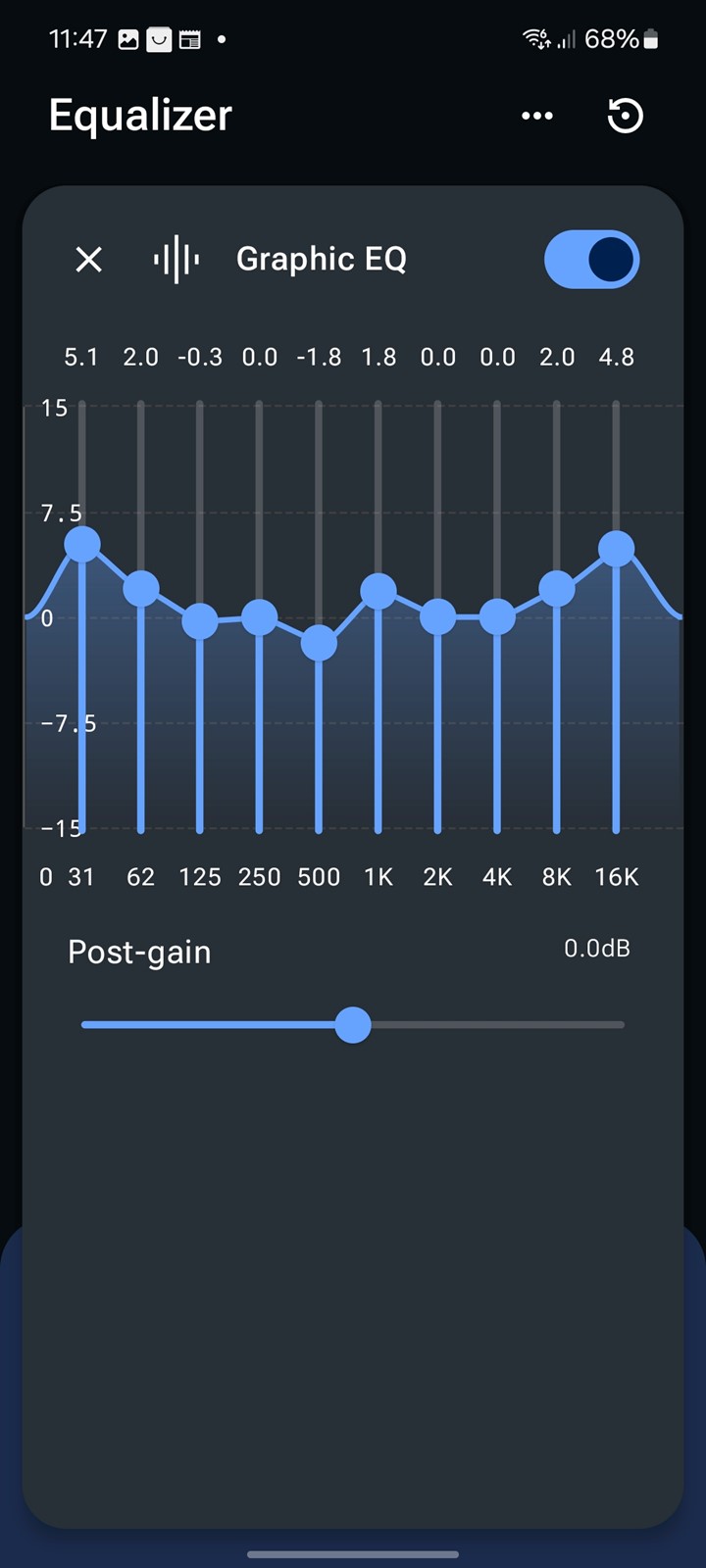Select the 500 Hz band slider knob

tap(319, 644)
